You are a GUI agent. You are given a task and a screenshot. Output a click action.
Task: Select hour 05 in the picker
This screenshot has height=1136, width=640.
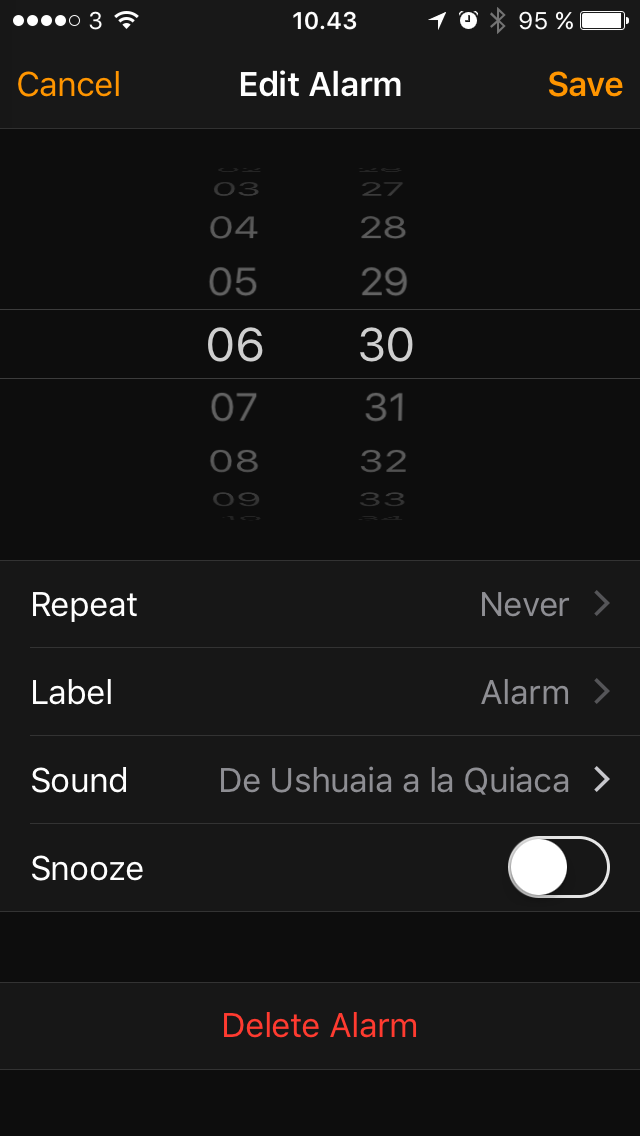pos(233,281)
